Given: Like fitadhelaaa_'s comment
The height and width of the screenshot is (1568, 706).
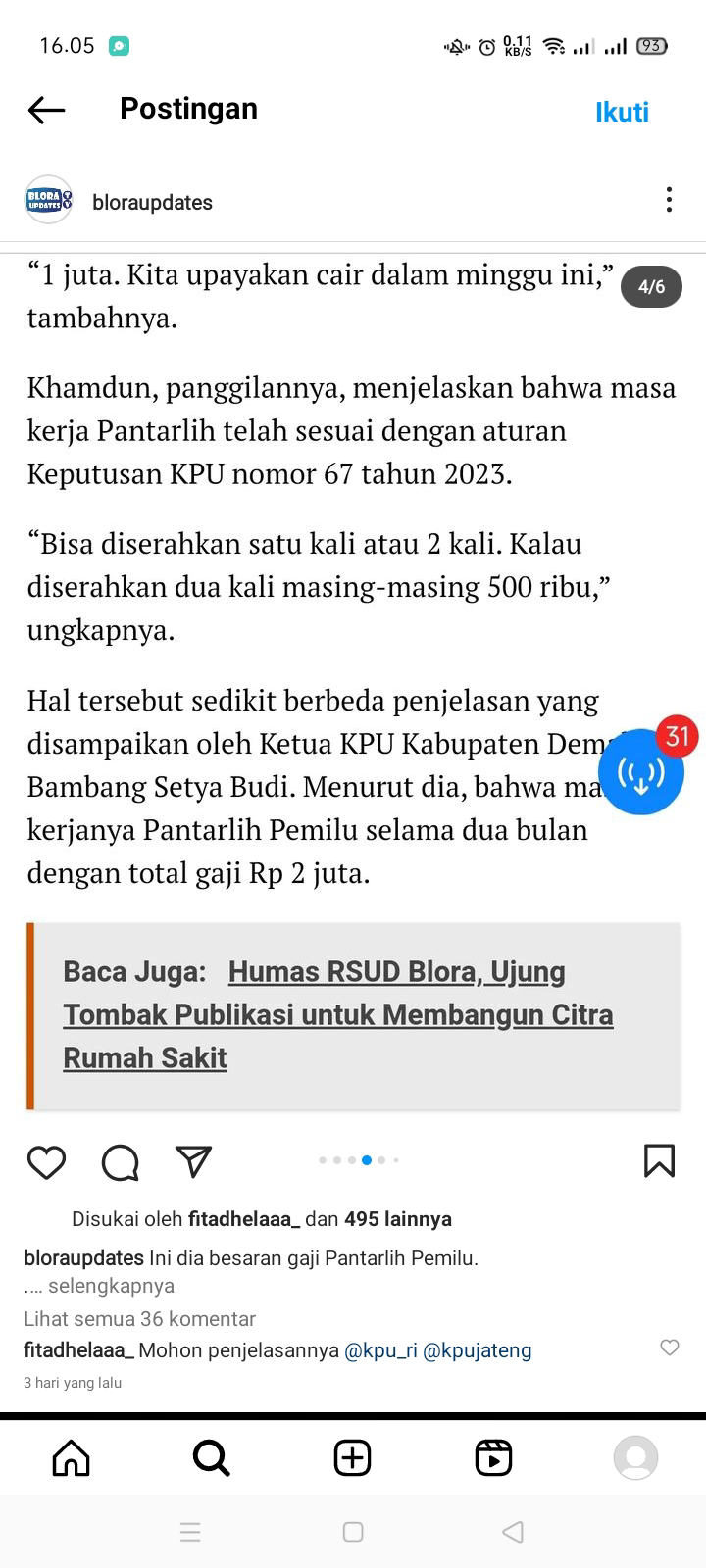Looking at the screenshot, I should [x=670, y=1347].
